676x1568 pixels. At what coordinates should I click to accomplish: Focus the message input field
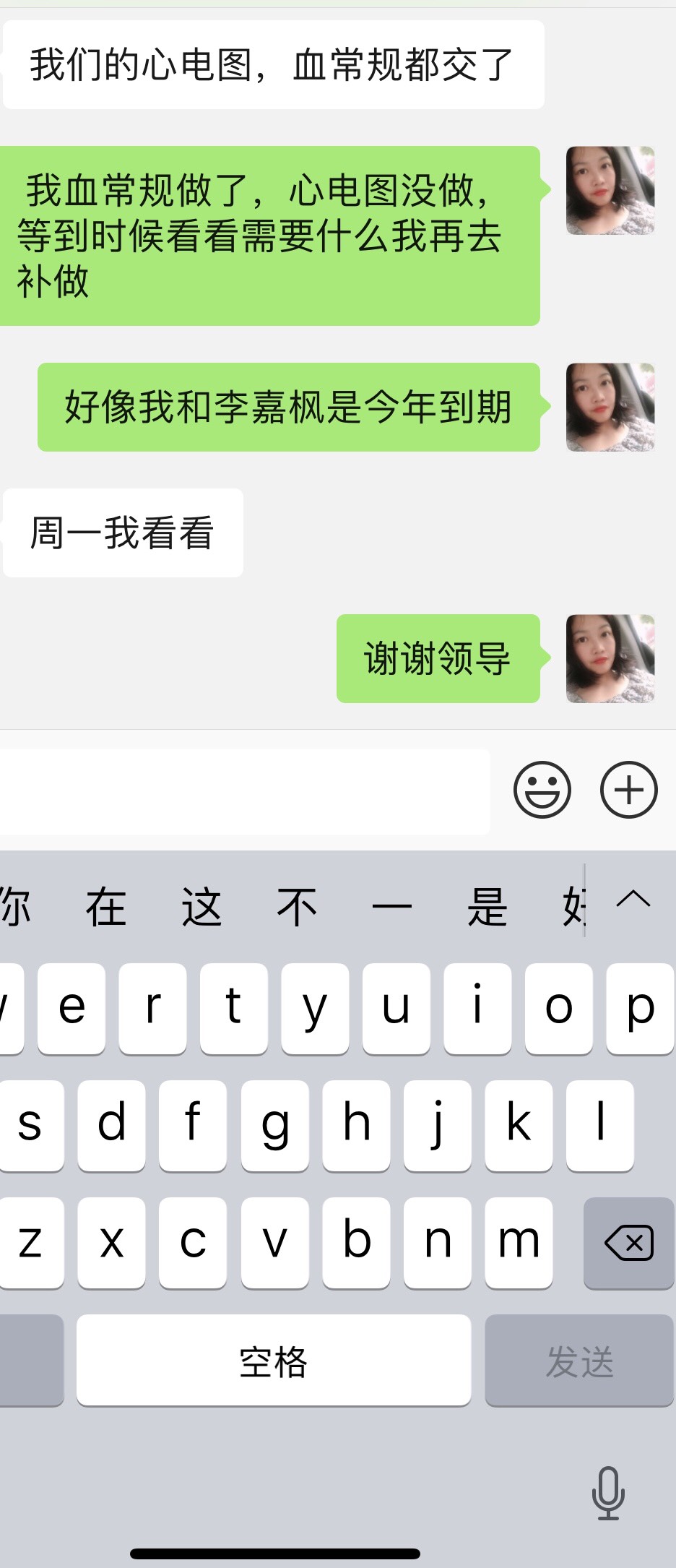tap(244, 791)
